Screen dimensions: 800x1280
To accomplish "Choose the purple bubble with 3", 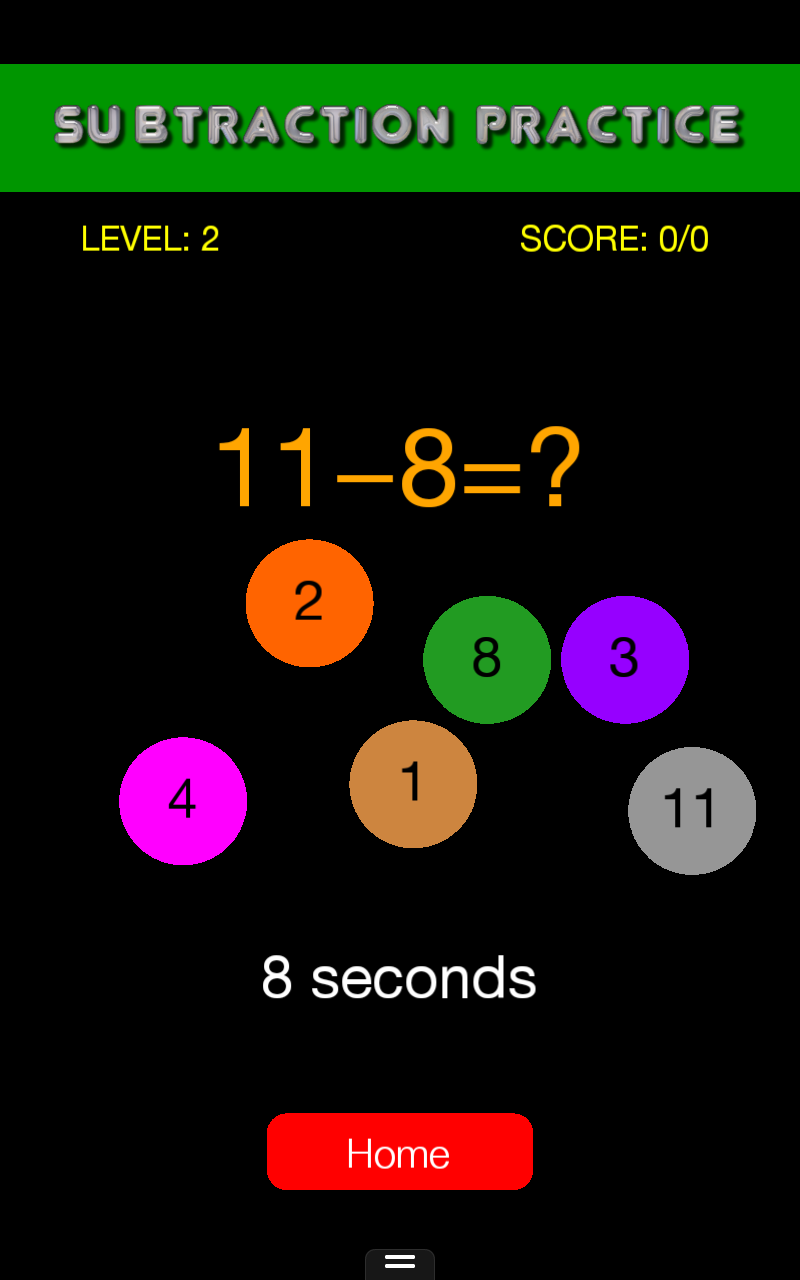I will pyautogui.click(x=625, y=659).
